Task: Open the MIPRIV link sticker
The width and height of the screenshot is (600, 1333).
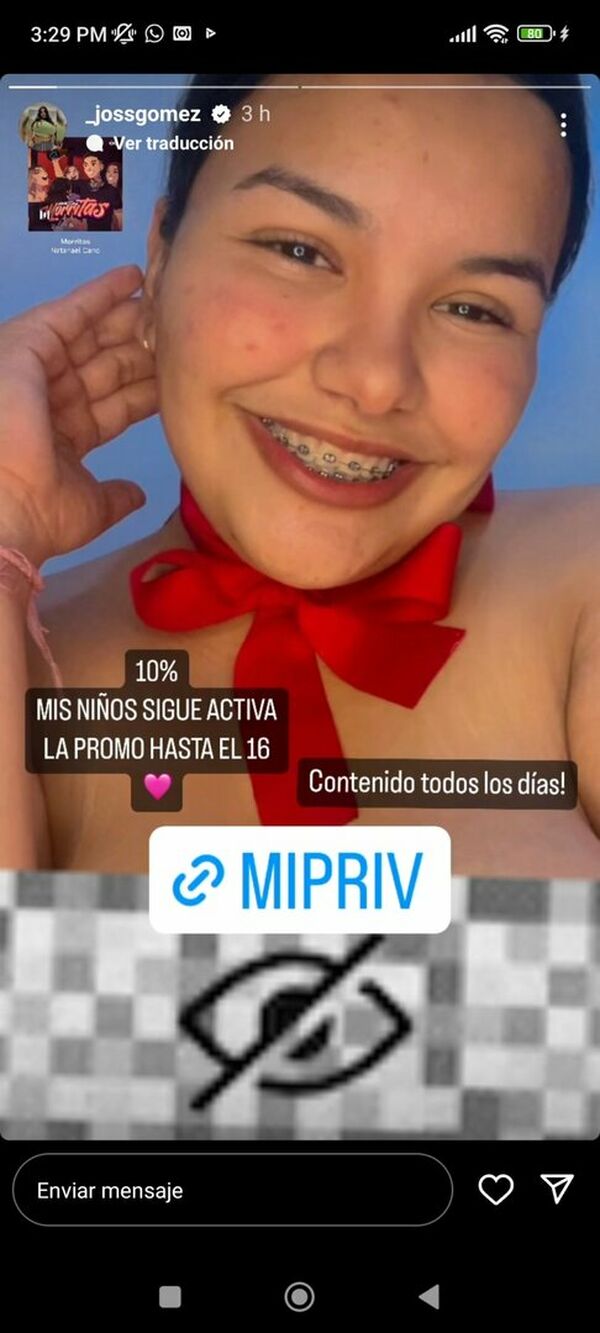Action: tap(300, 880)
